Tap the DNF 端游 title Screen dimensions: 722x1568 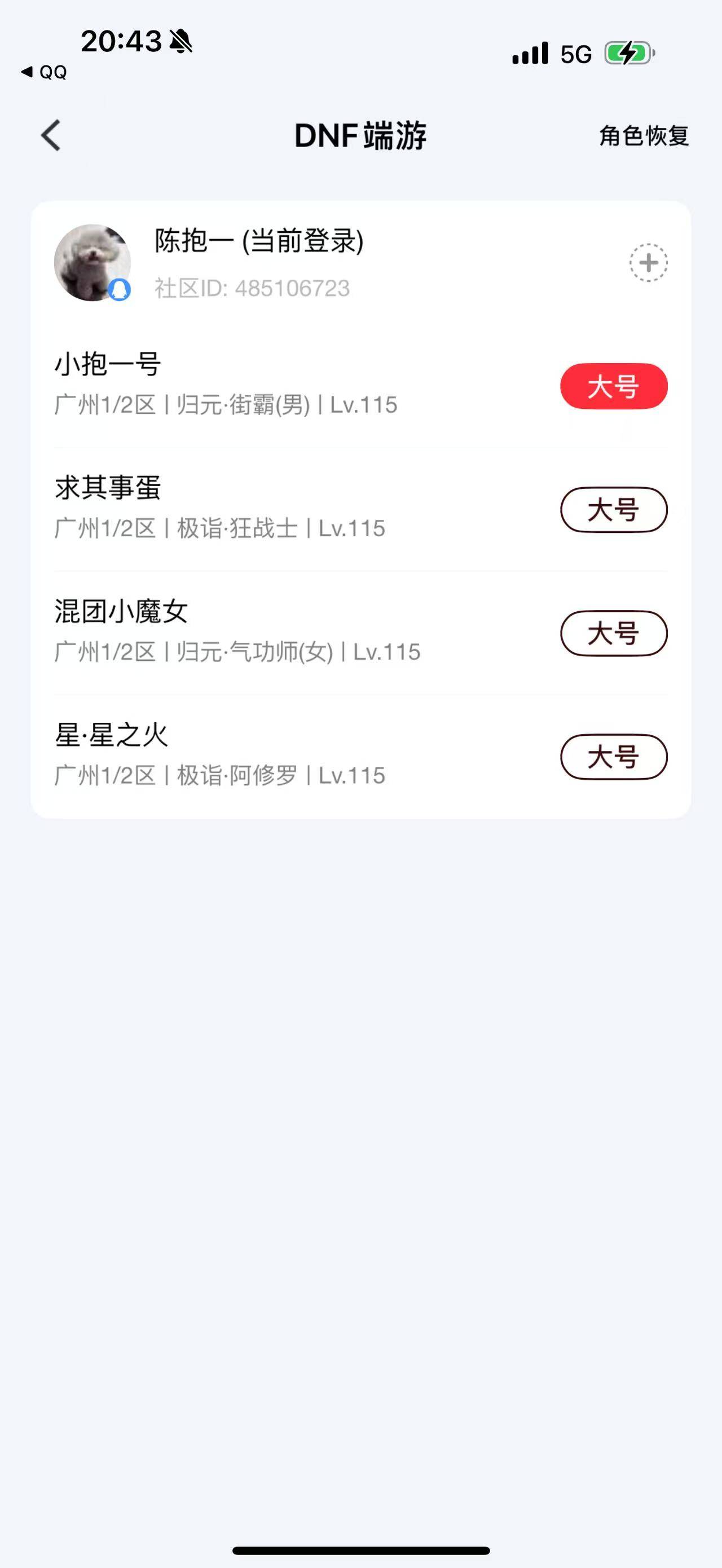point(360,135)
